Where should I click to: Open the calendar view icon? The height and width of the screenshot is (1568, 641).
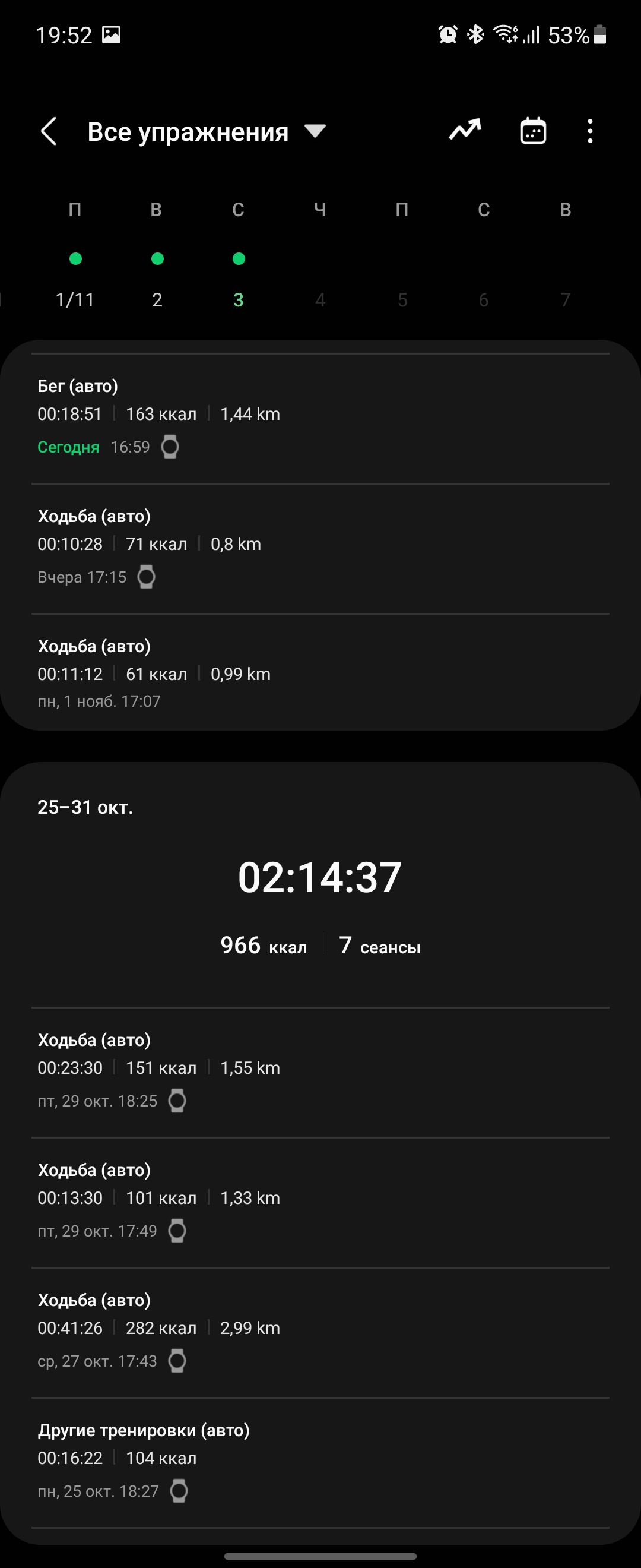533,131
